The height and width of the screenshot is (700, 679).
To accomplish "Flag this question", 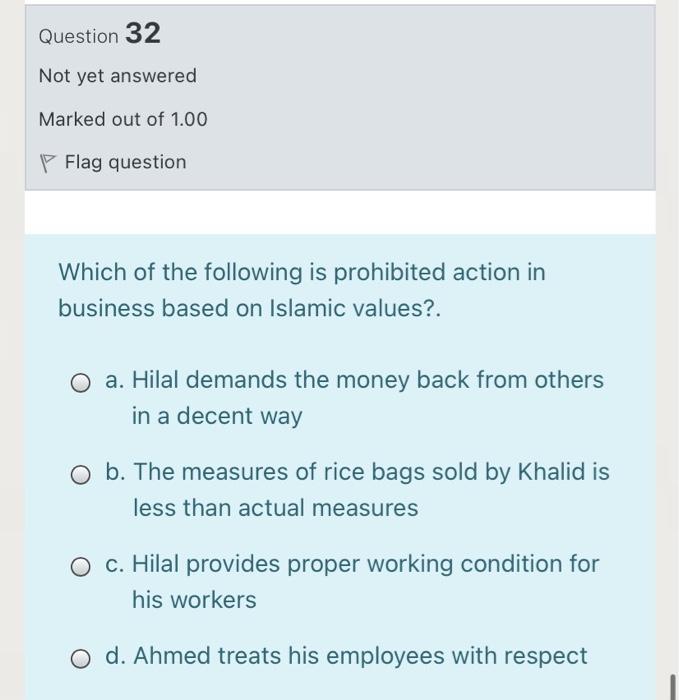I will (x=113, y=162).
